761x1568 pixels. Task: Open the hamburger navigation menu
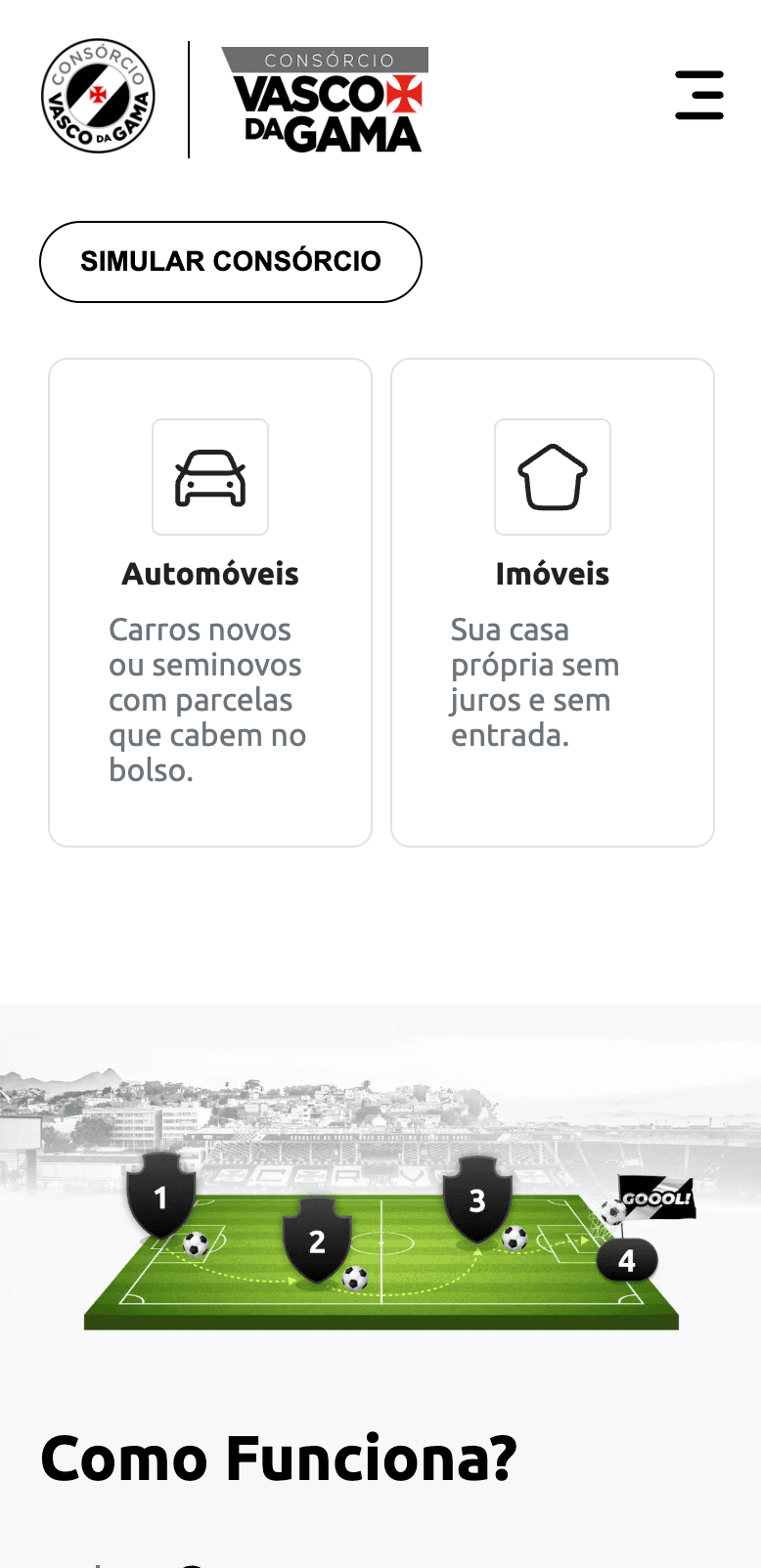699,95
